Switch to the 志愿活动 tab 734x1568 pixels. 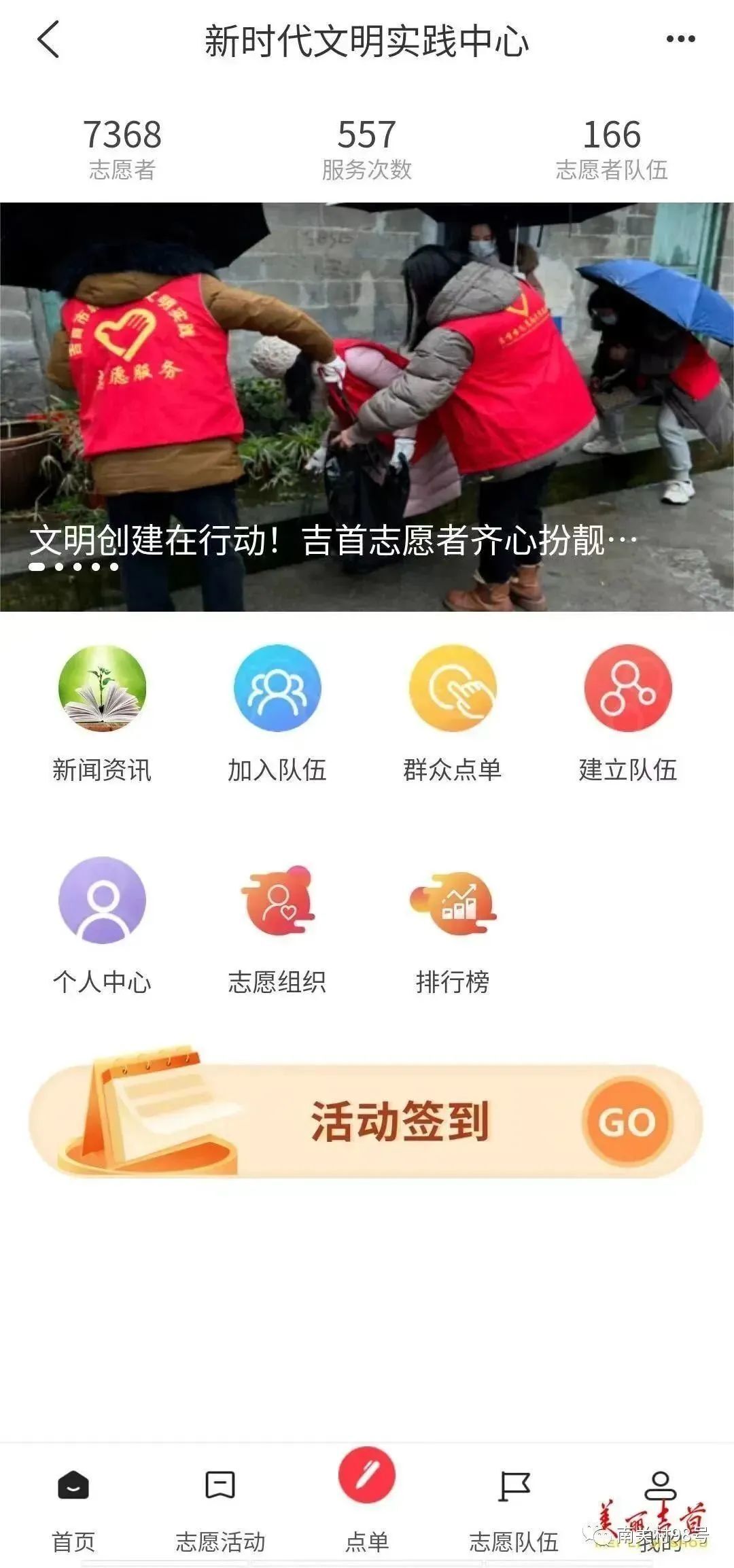220,1503
